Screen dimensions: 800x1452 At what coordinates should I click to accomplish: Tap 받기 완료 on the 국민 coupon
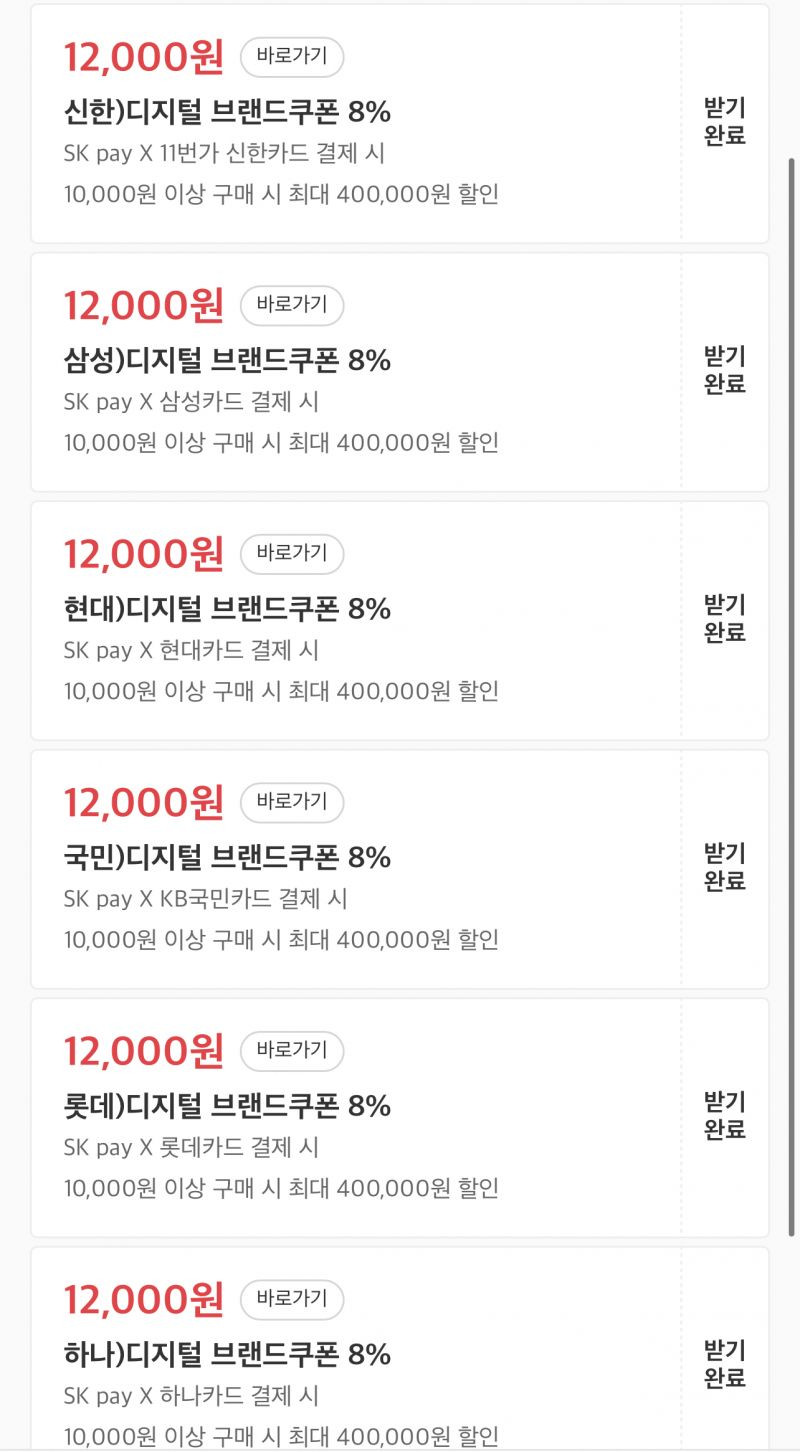pyautogui.click(x=725, y=868)
